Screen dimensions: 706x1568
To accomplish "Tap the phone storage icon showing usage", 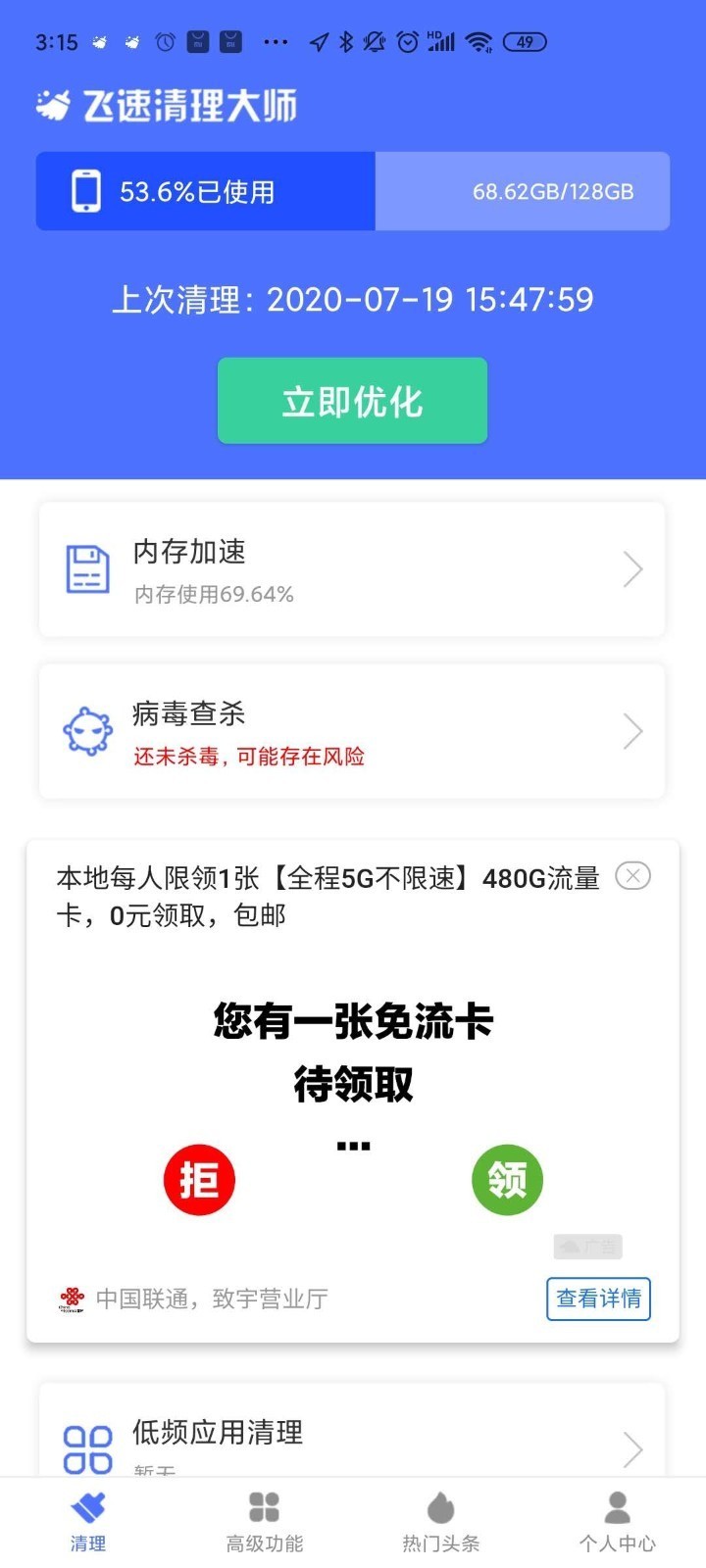I will pyautogui.click(x=88, y=191).
